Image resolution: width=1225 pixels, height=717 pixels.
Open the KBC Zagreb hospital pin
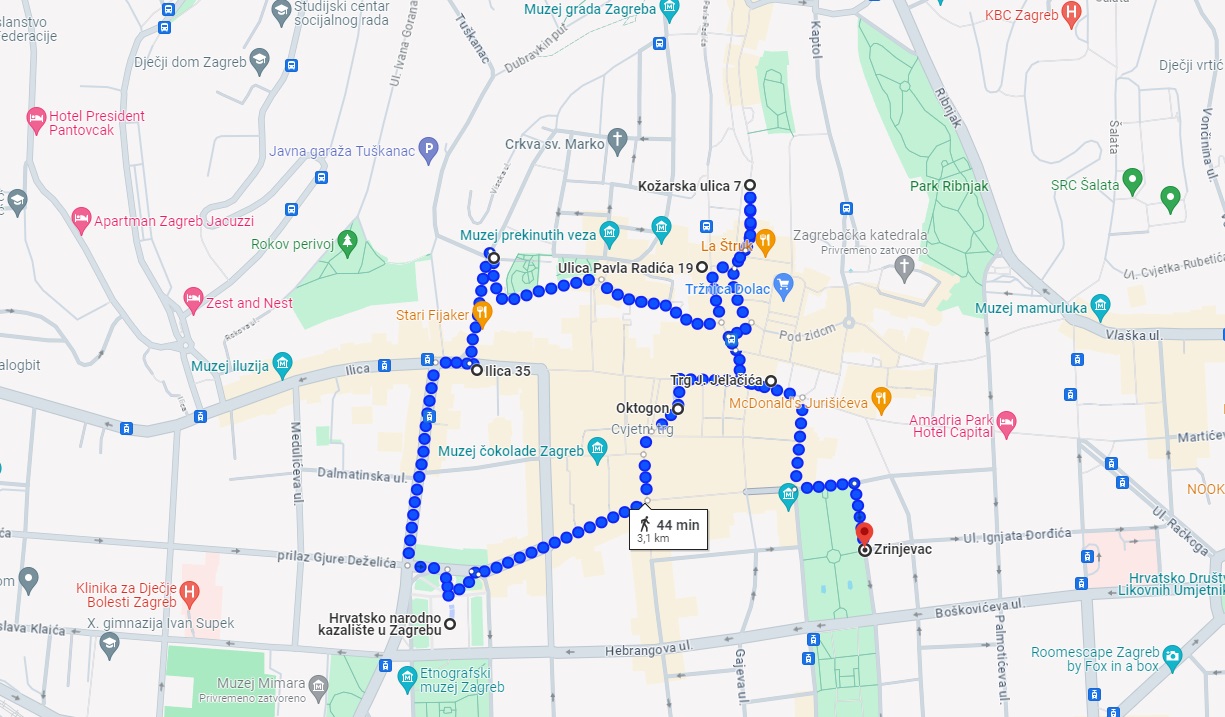1072,14
